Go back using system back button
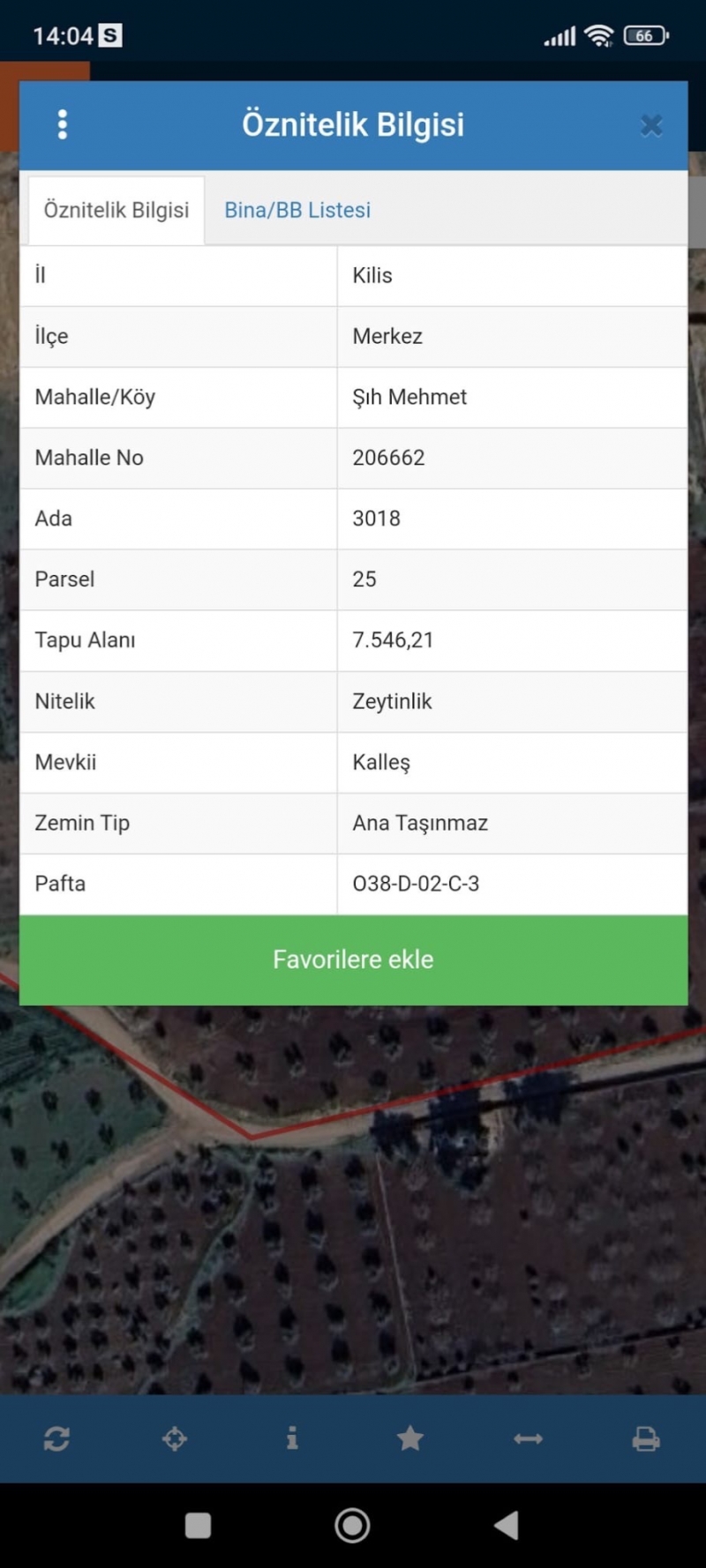 click(507, 1525)
